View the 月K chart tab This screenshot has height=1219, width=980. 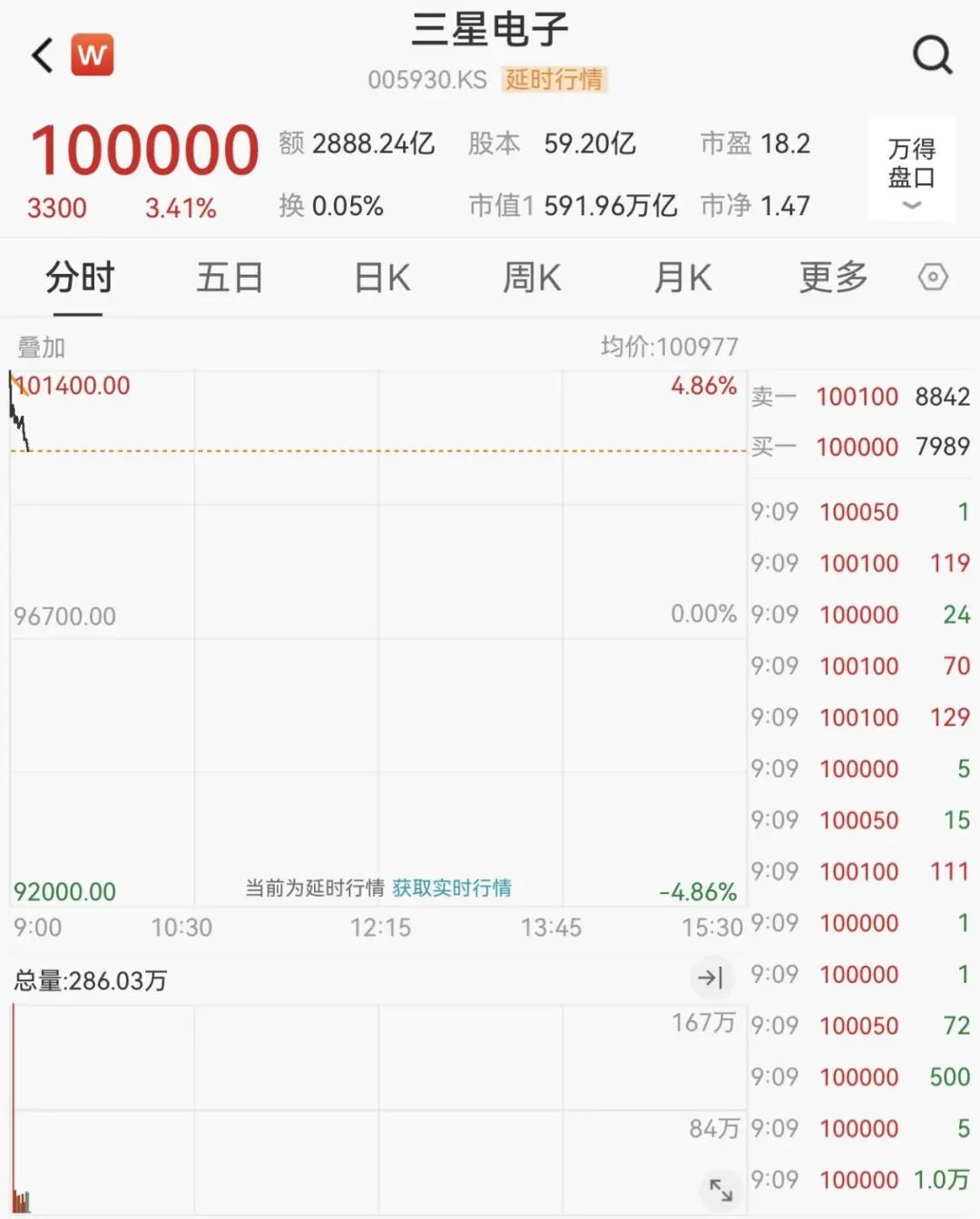coord(682,278)
